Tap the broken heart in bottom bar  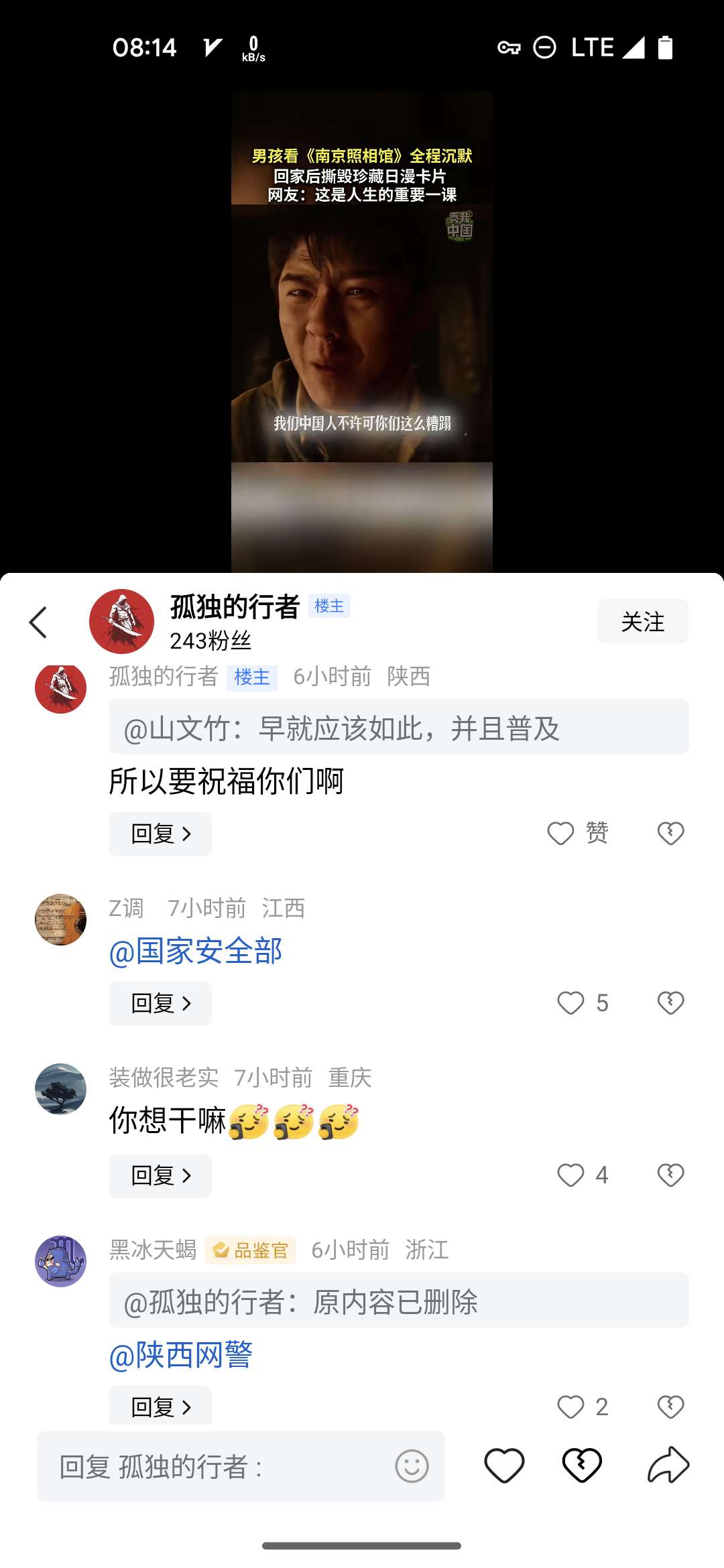pos(582,1465)
